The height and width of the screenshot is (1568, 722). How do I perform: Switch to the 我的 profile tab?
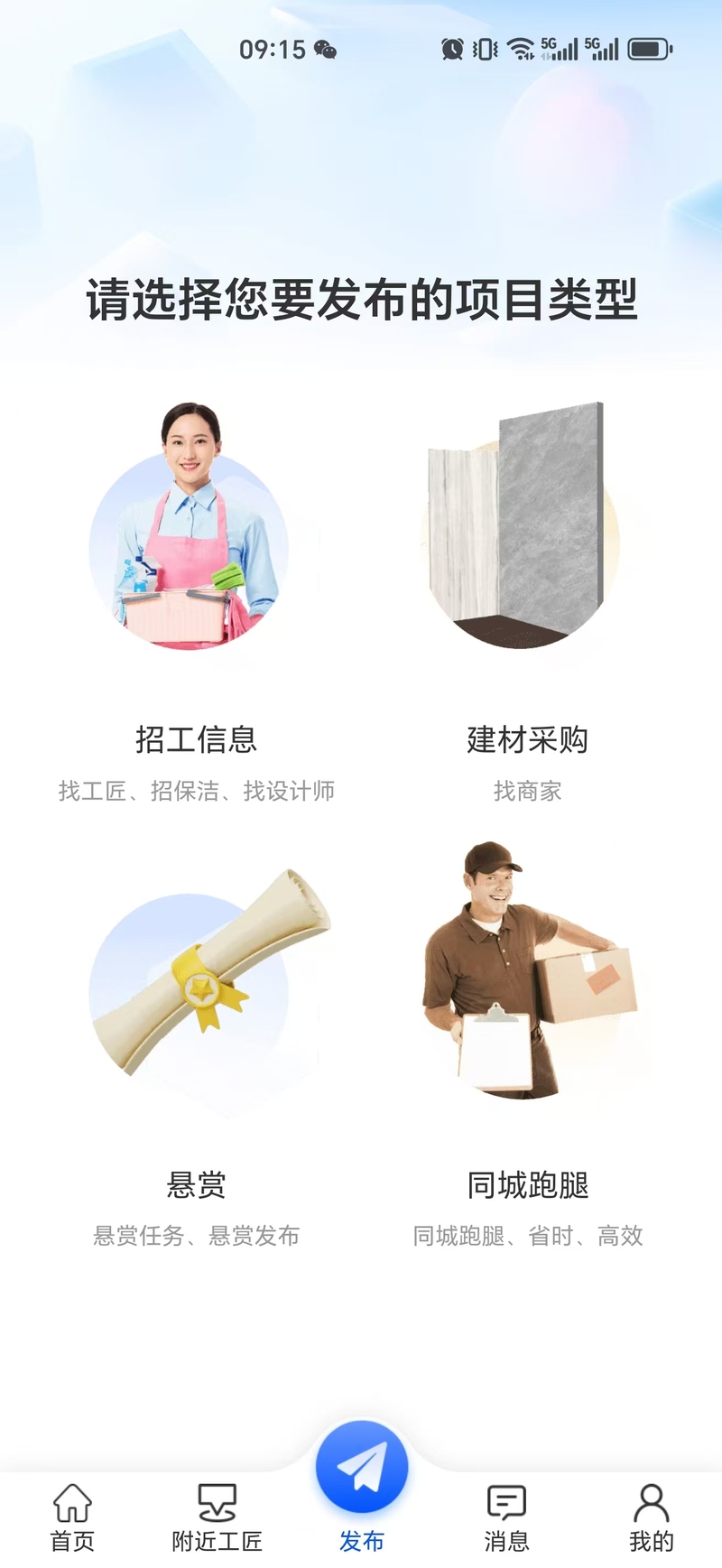(651, 1517)
